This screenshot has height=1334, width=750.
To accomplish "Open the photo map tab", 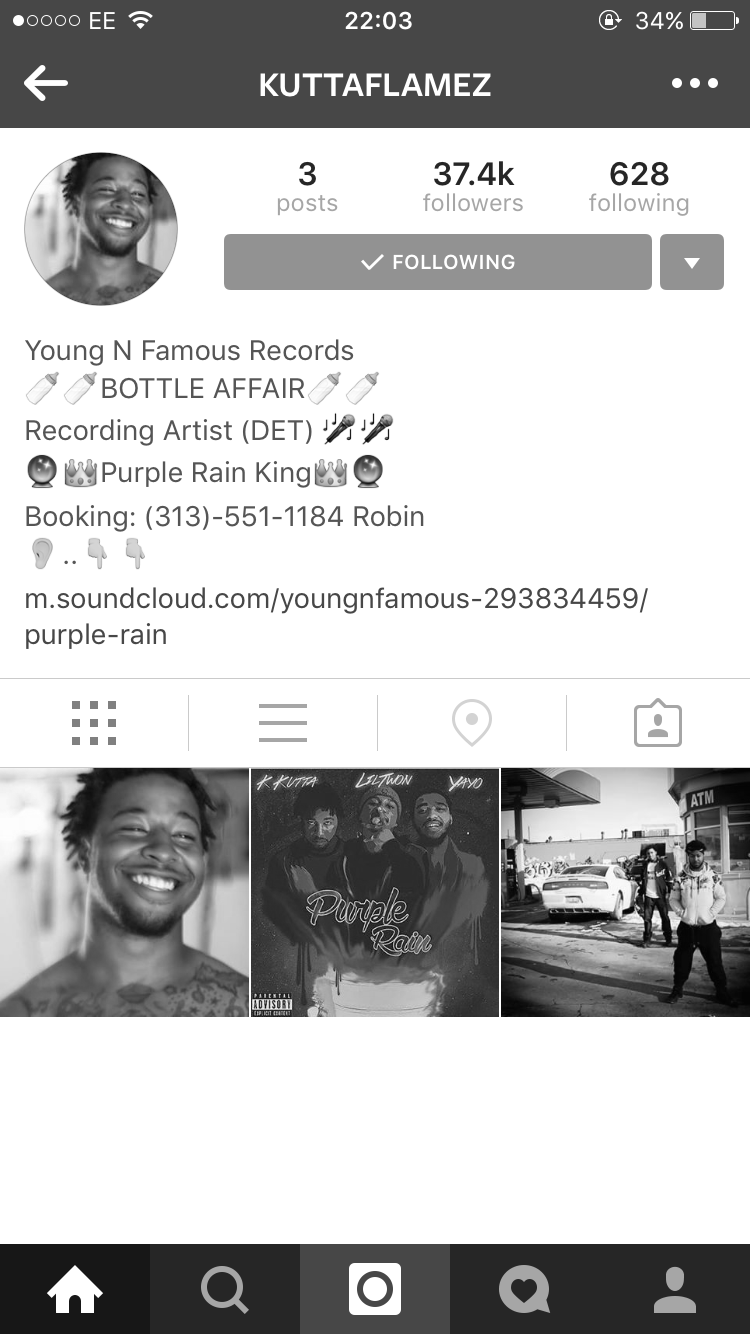I will pos(471,722).
